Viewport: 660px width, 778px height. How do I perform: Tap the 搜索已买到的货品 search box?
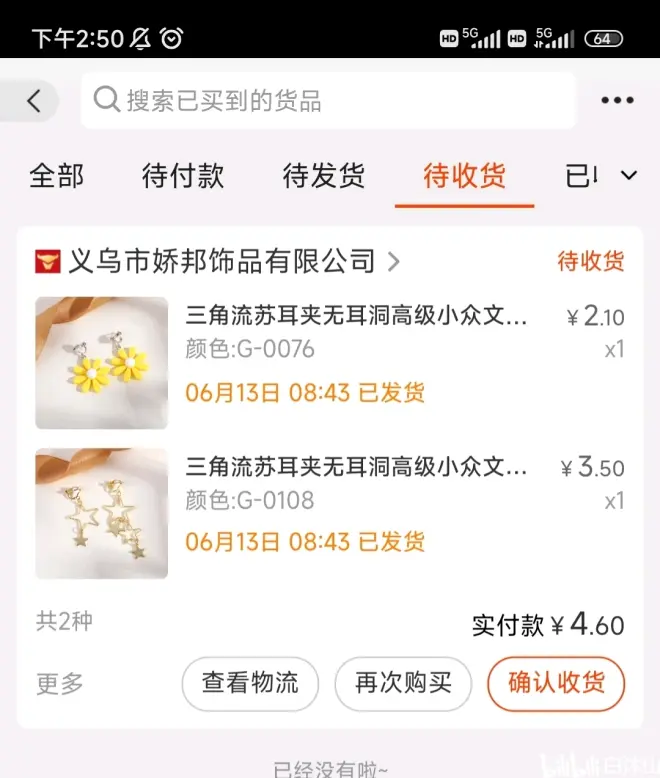[x=328, y=101]
